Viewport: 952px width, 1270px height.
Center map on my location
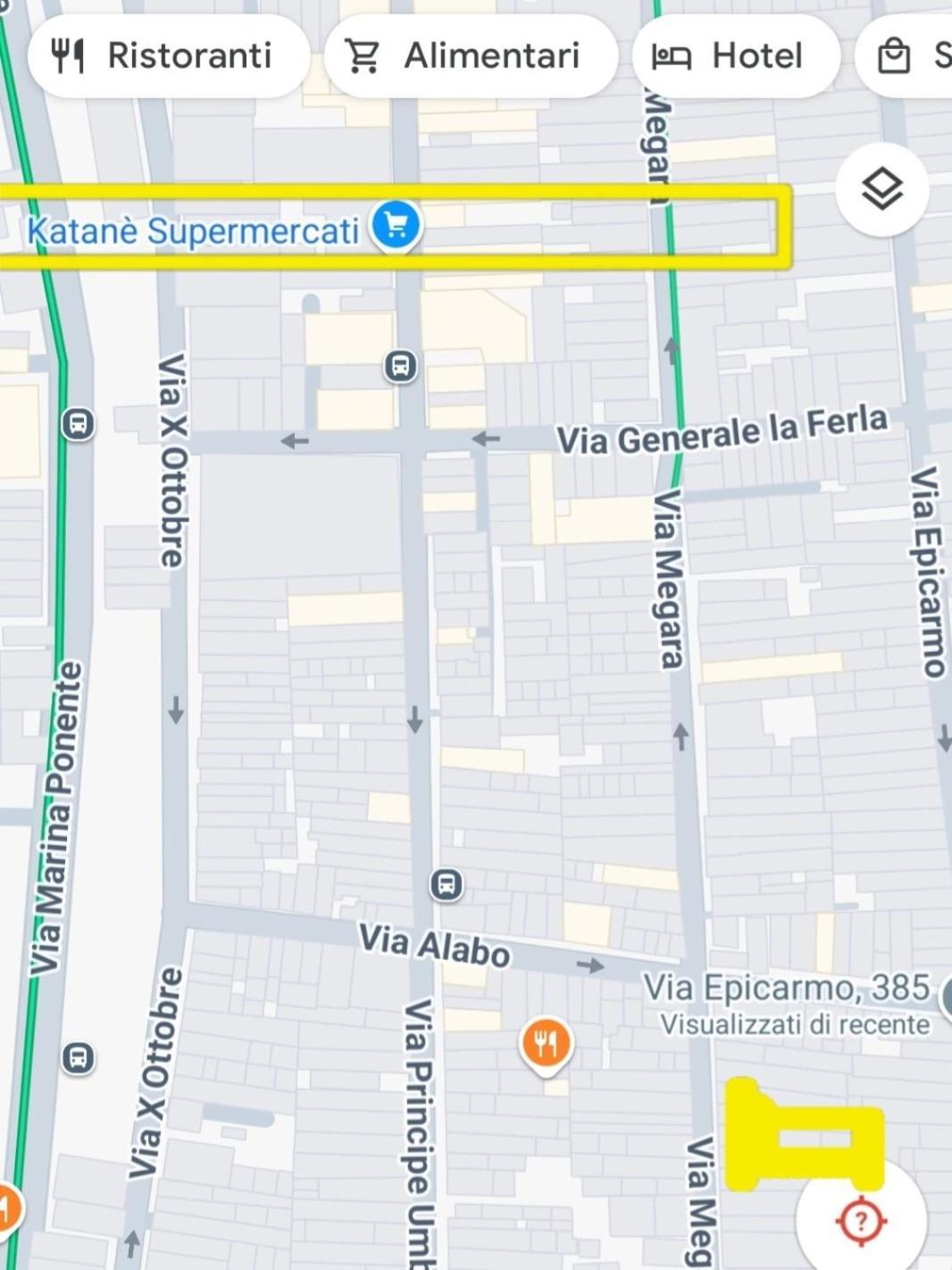861,1220
